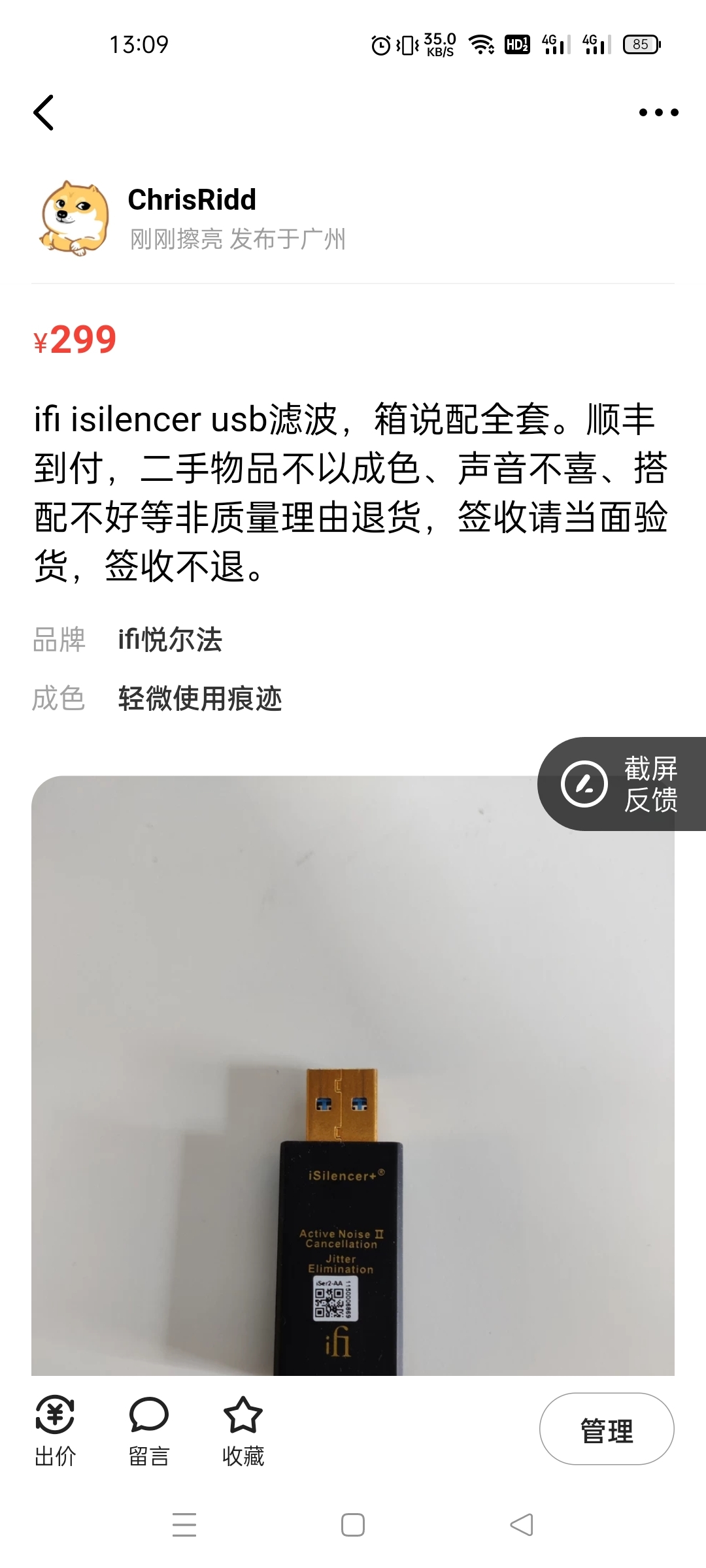
Task: Go to the system home screen
Action: click(353, 1525)
